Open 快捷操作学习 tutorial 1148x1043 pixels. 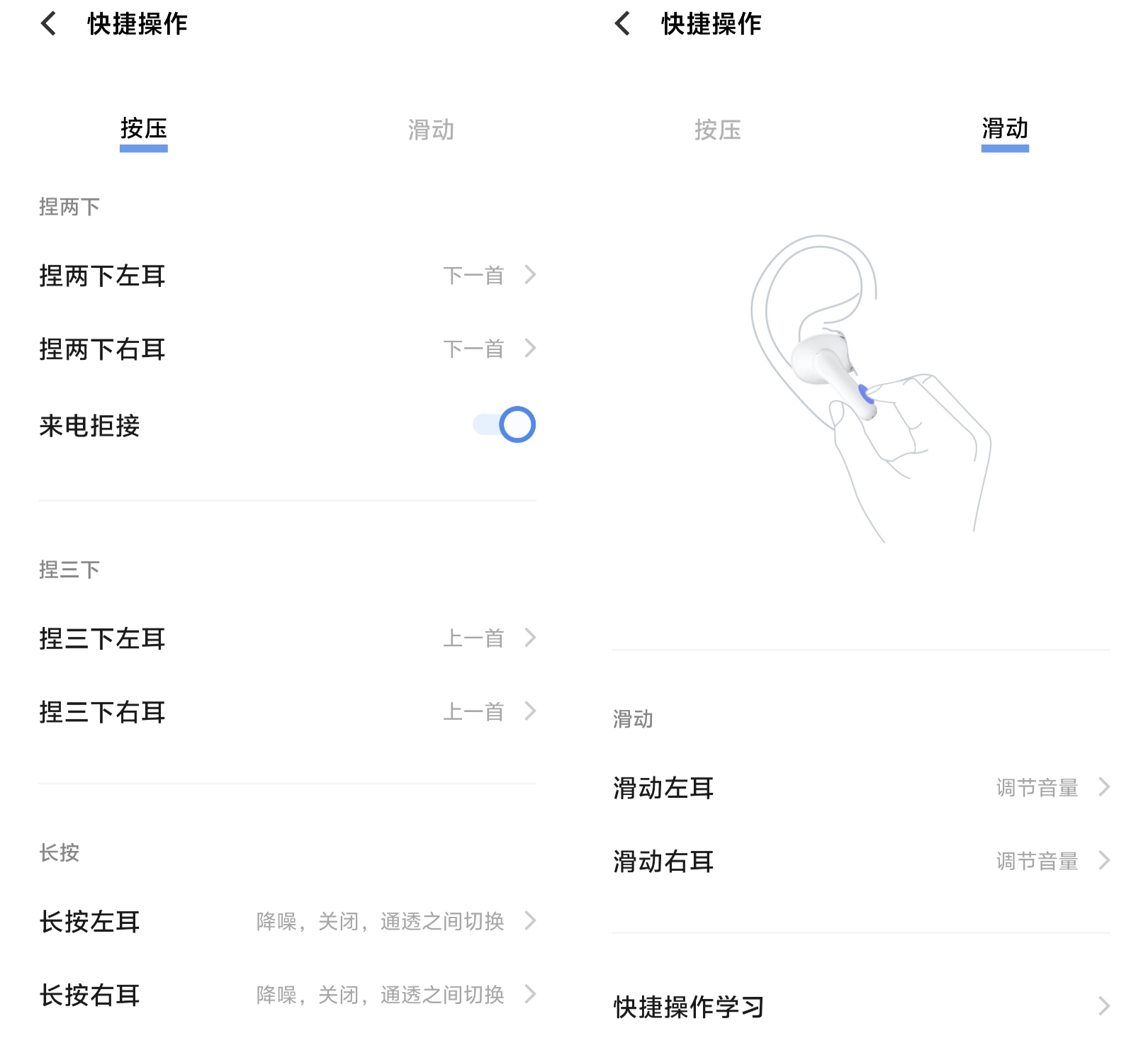(861, 1007)
